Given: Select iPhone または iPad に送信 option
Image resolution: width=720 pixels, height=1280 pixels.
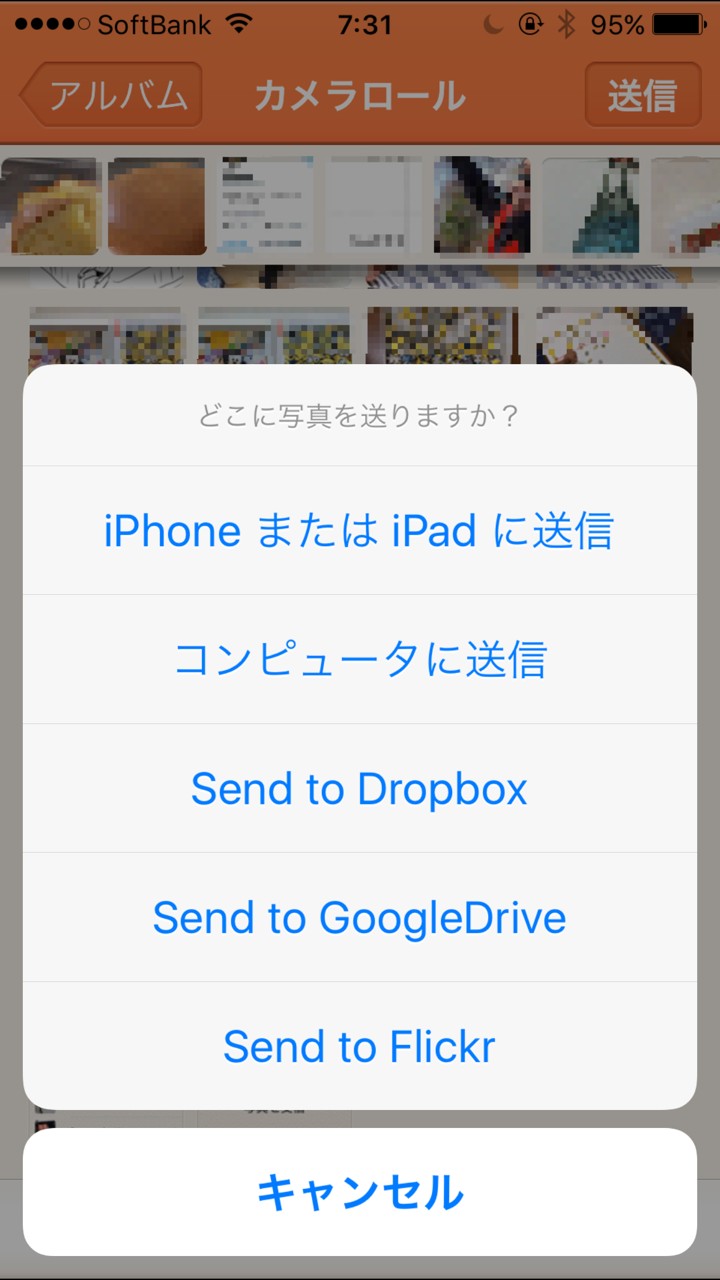Looking at the screenshot, I should 359,530.
